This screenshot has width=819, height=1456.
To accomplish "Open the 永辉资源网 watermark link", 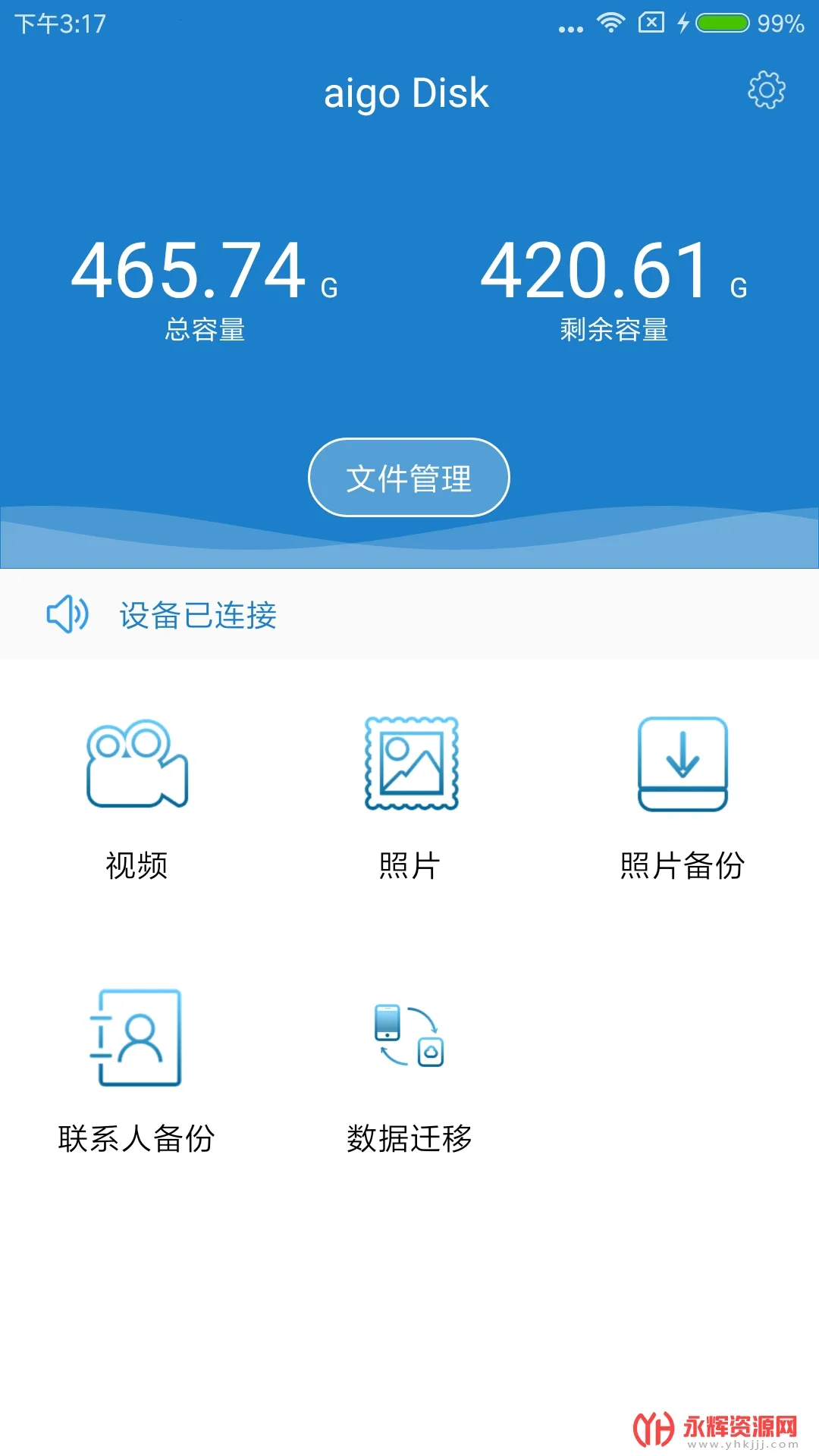I will [x=724, y=1424].
